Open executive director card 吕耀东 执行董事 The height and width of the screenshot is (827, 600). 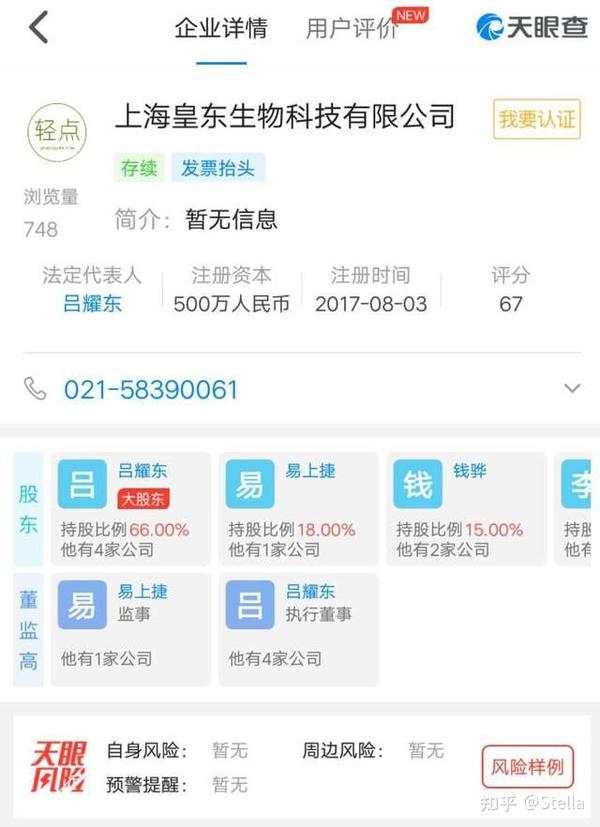click(x=299, y=628)
